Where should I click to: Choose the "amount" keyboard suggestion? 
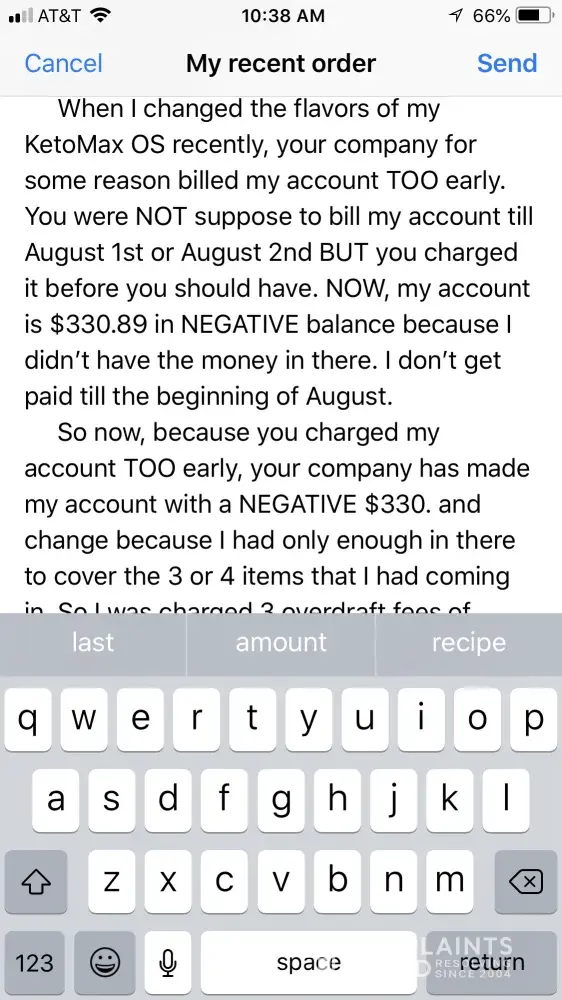[281, 642]
